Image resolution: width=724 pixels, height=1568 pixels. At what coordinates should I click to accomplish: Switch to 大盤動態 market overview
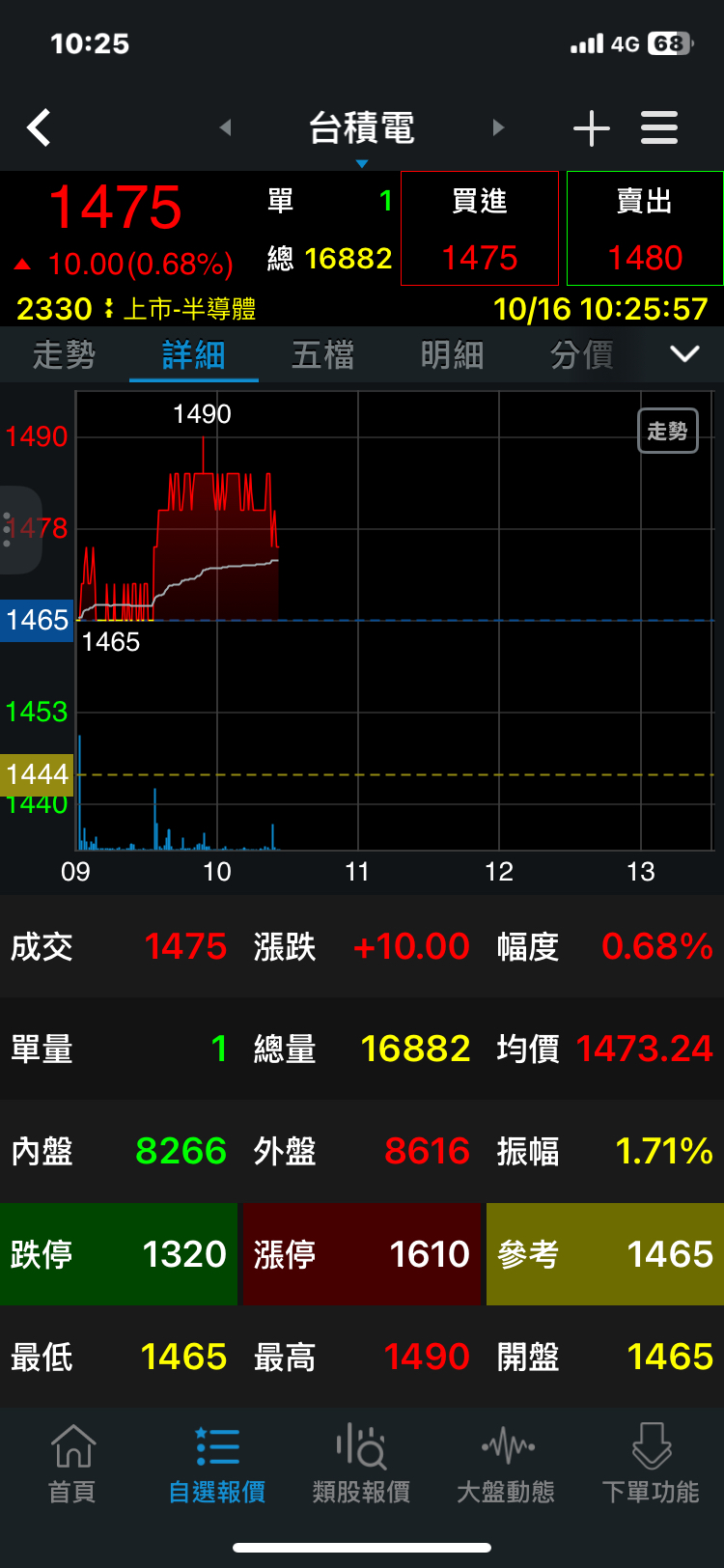pos(506,1464)
